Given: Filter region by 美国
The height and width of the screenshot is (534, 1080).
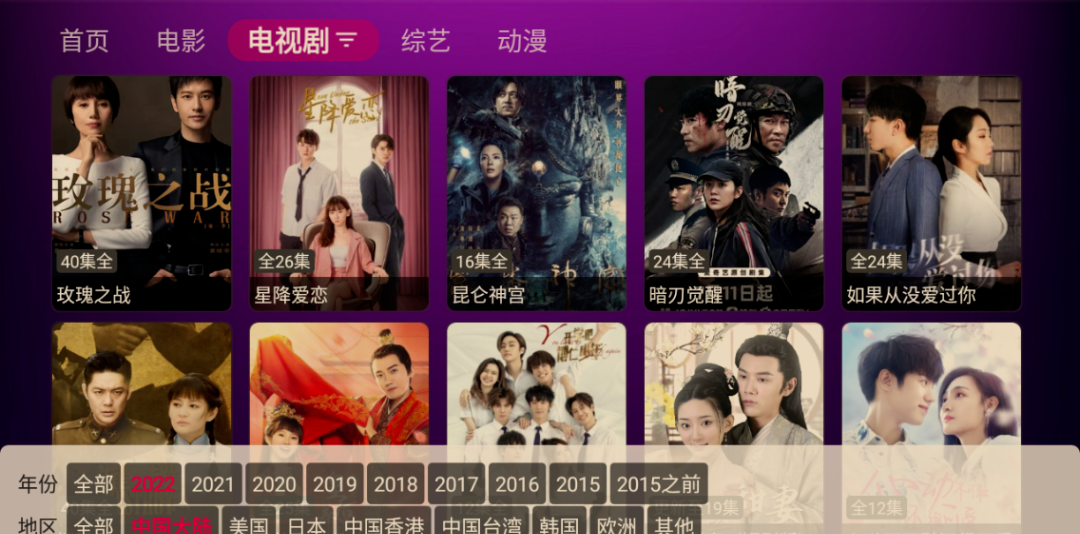Looking at the screenshot, I should [248, 524].
